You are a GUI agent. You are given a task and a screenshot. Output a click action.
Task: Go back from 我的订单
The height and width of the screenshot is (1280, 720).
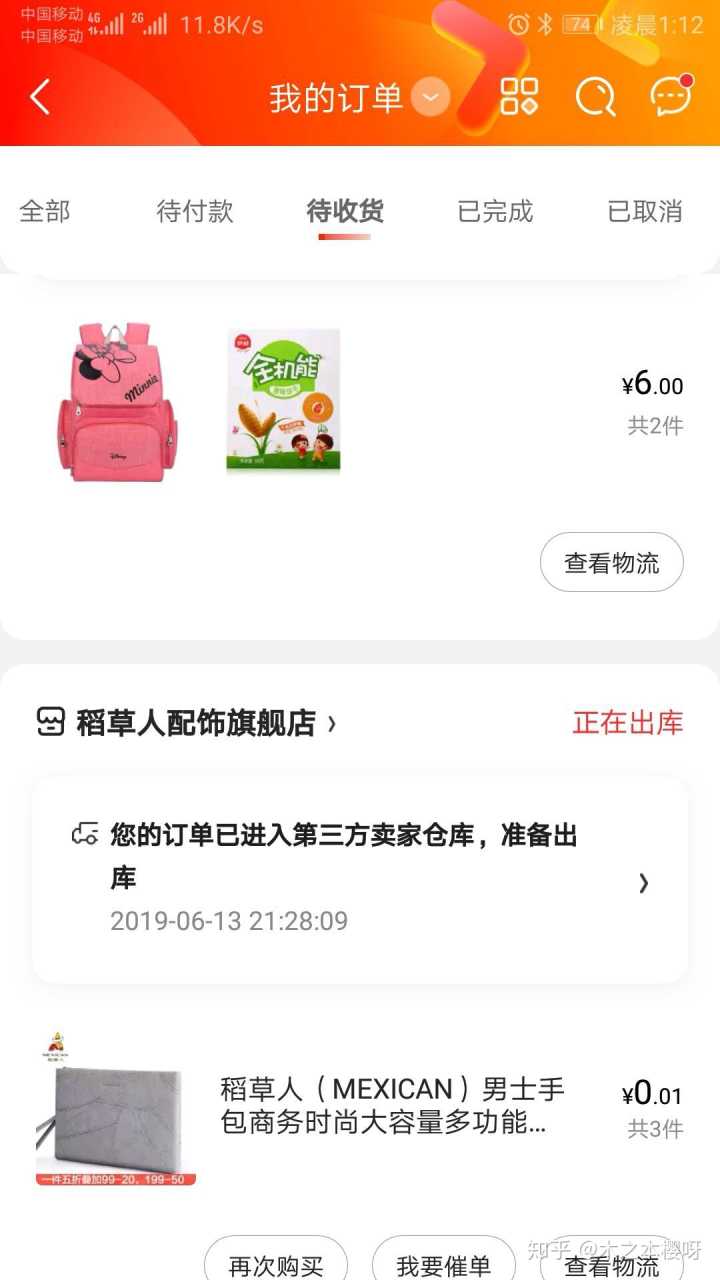pos(40,98)
